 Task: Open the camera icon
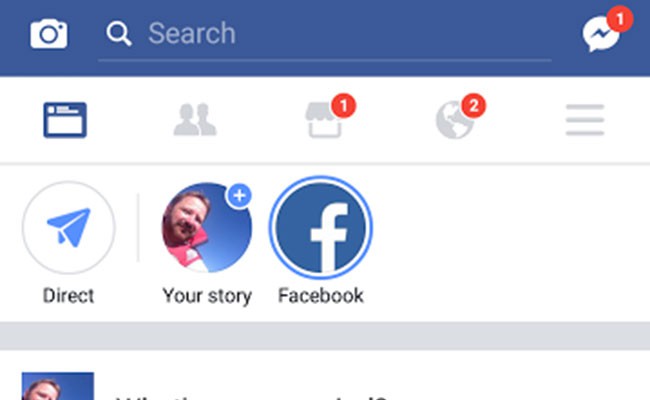(x=48, y=35)
